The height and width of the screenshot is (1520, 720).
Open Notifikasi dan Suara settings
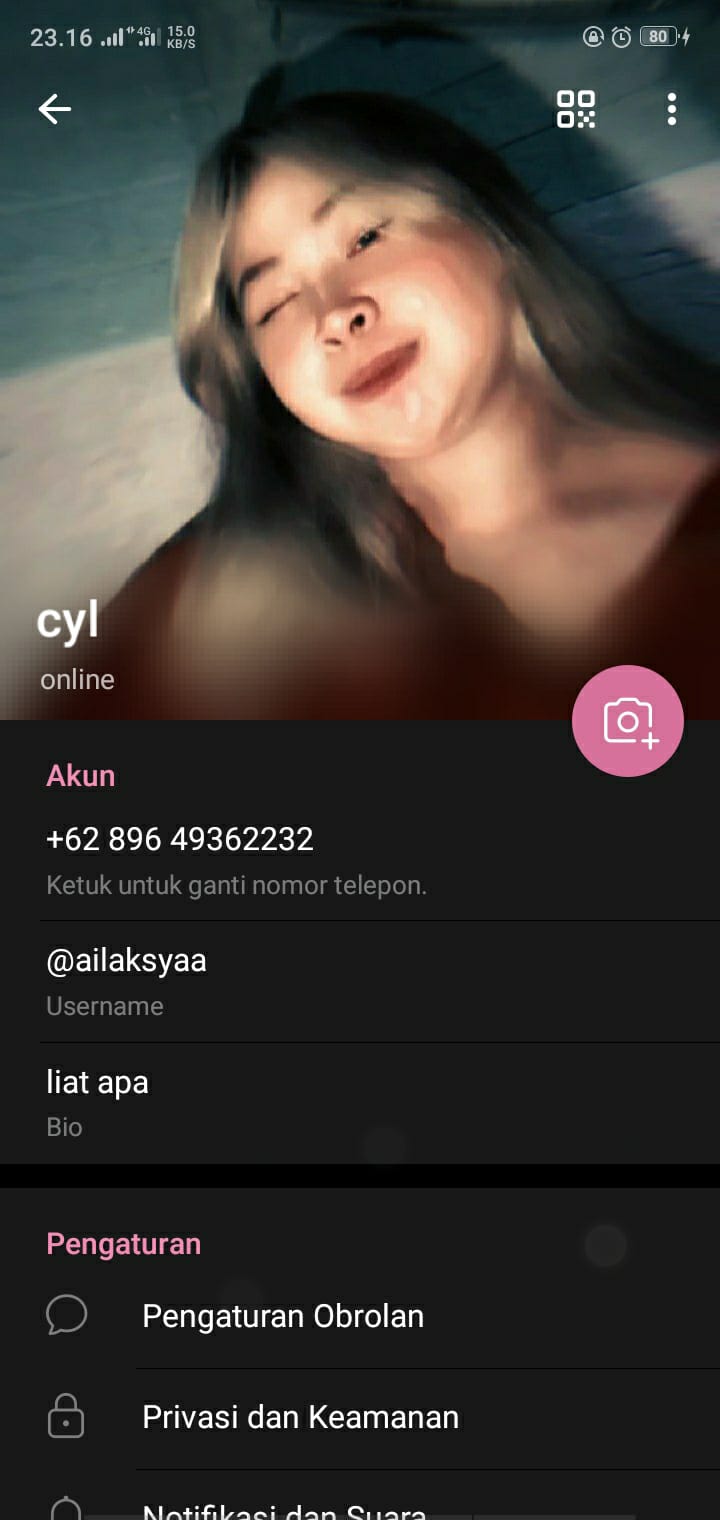point(285,1507)
